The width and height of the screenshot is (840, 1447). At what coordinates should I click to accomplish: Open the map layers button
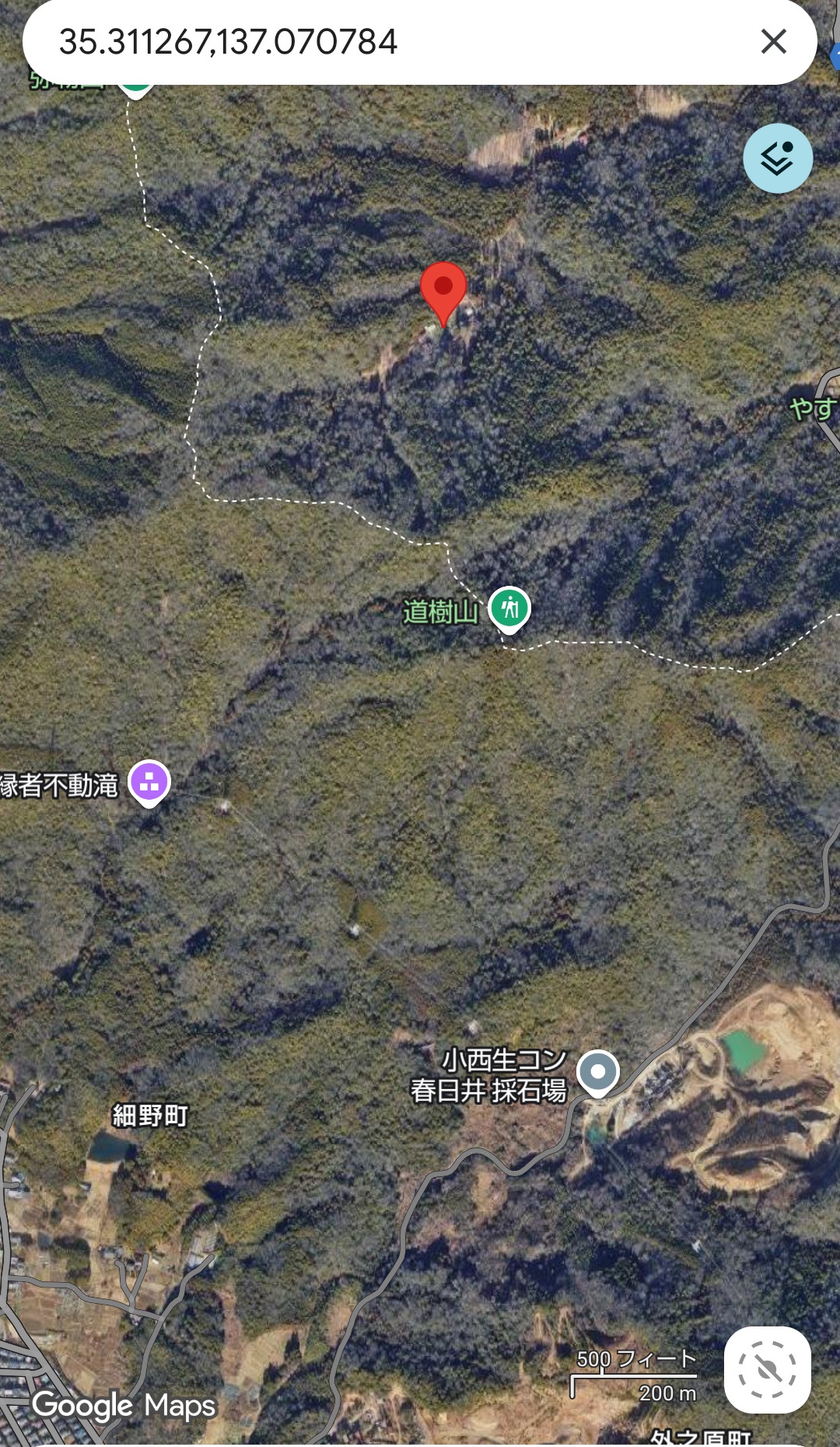coord(777,159)
